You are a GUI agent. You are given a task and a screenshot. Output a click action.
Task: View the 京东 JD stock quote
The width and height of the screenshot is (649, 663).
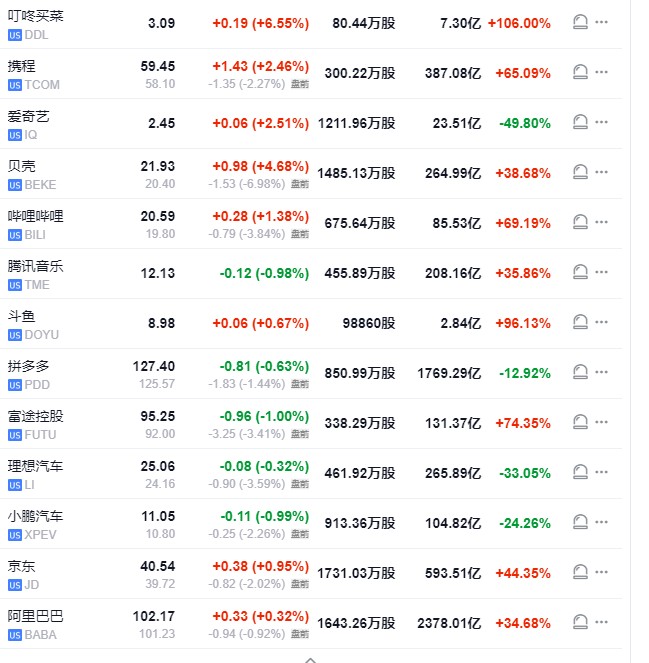pyautogui.click(x=25, y=566)
